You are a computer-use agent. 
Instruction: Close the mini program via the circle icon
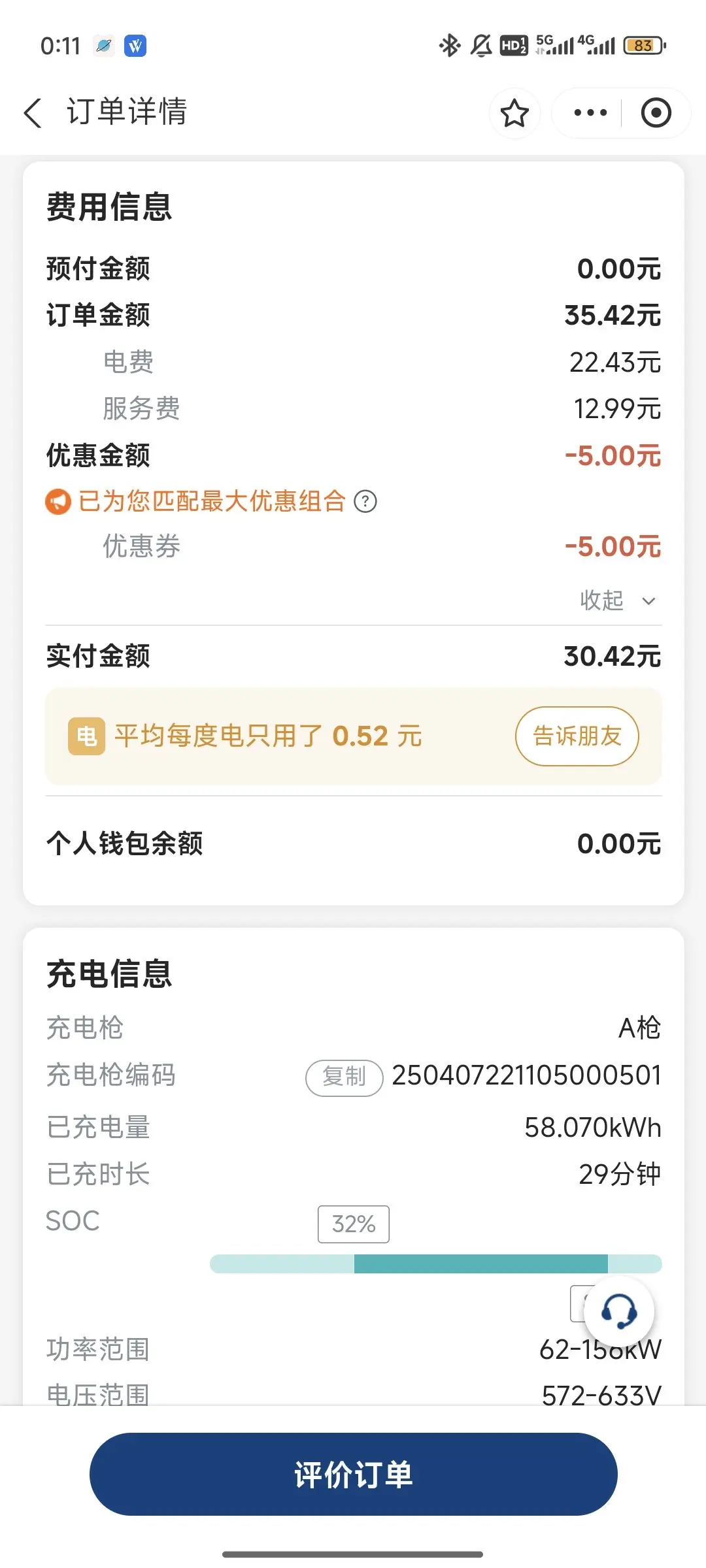[x=656, y=113]
